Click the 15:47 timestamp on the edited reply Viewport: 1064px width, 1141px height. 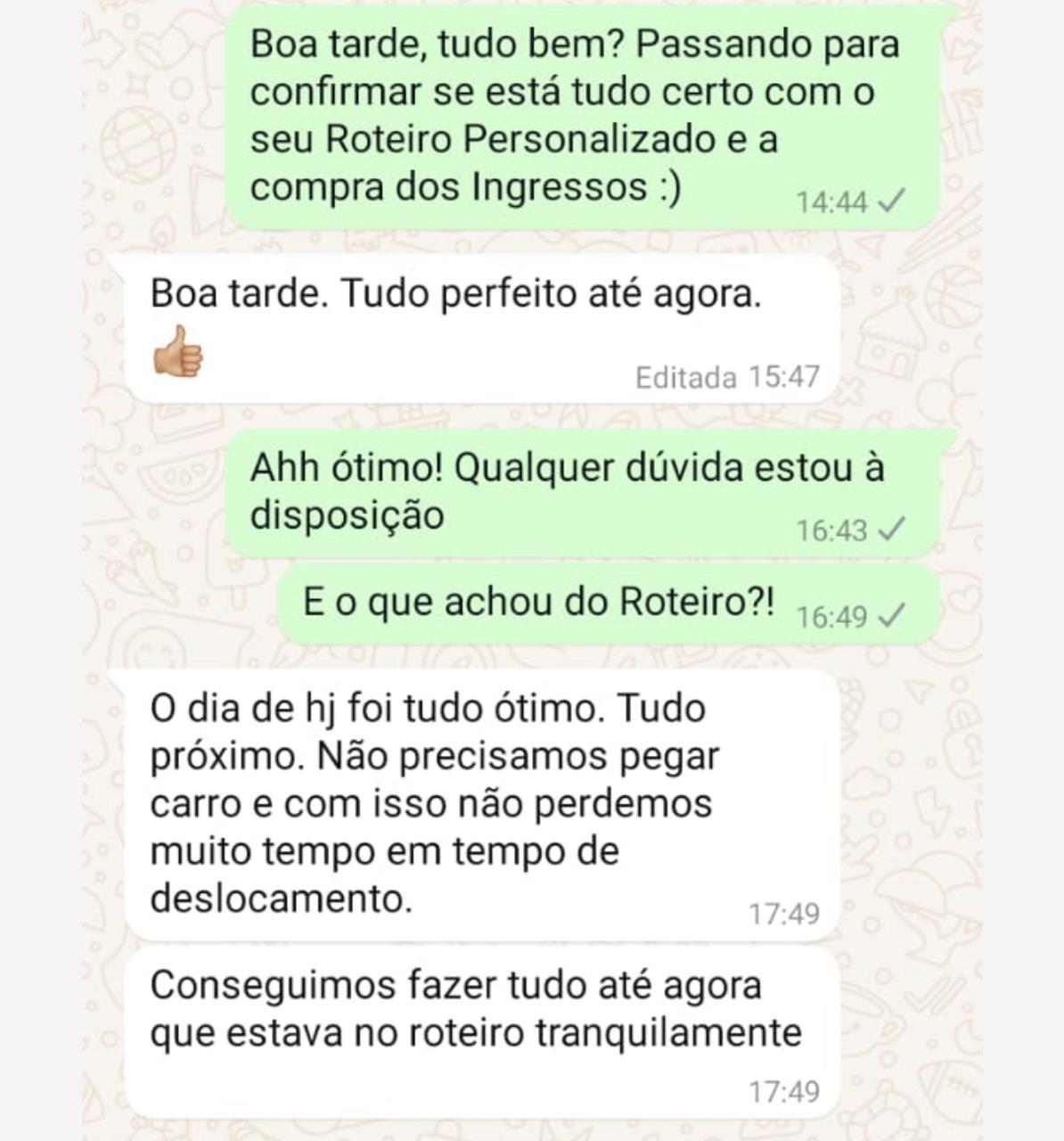pyautogui.click(x=784, y=376)
